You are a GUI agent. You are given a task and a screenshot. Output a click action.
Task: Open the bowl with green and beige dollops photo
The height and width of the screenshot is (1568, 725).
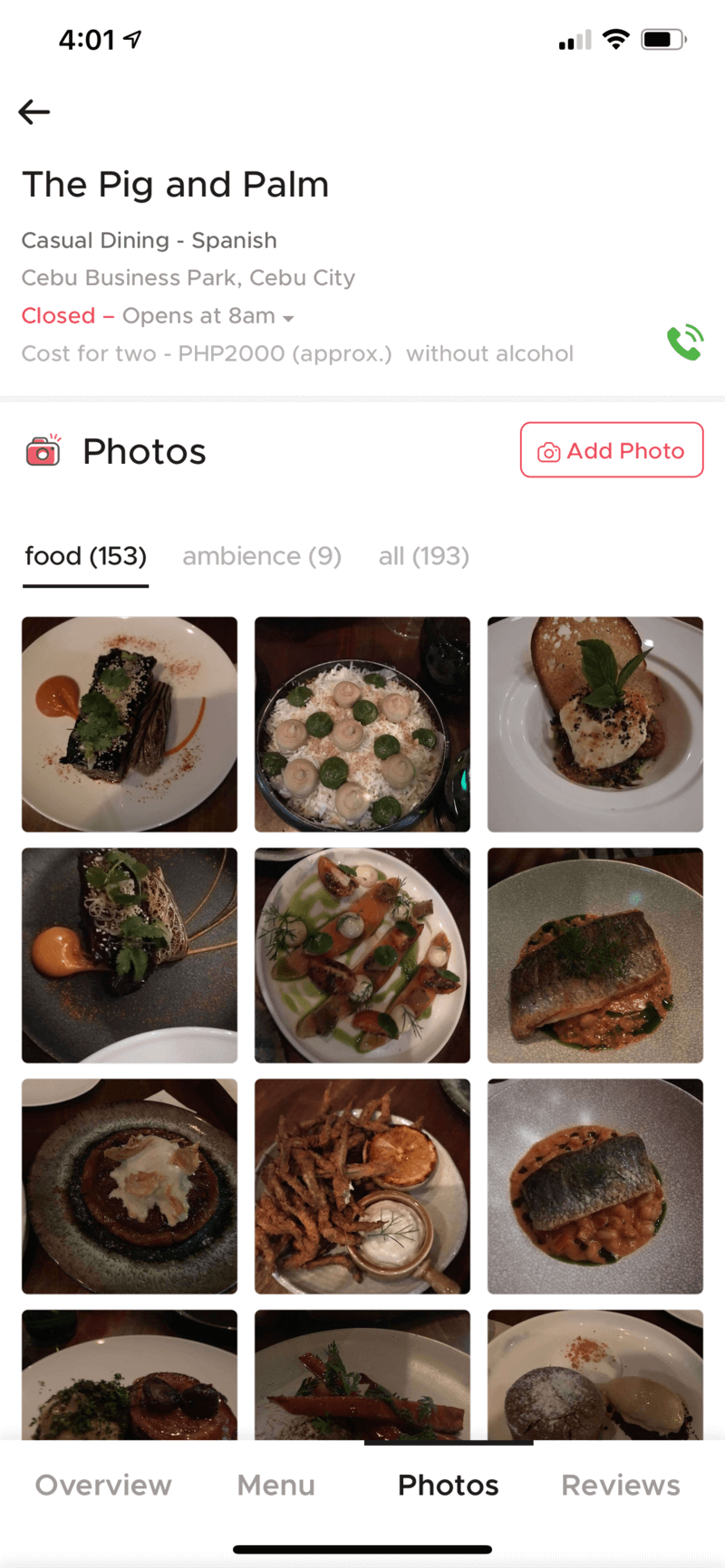(362, 724)
